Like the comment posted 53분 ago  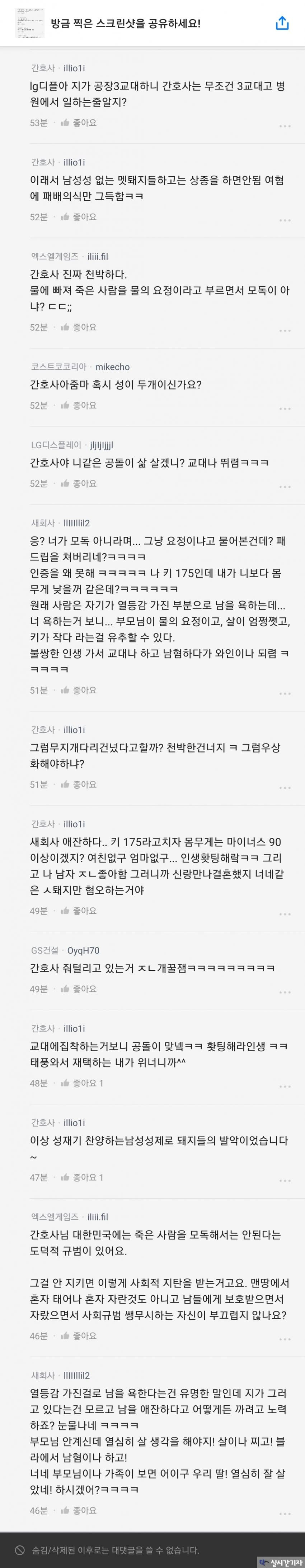(79, 123)
